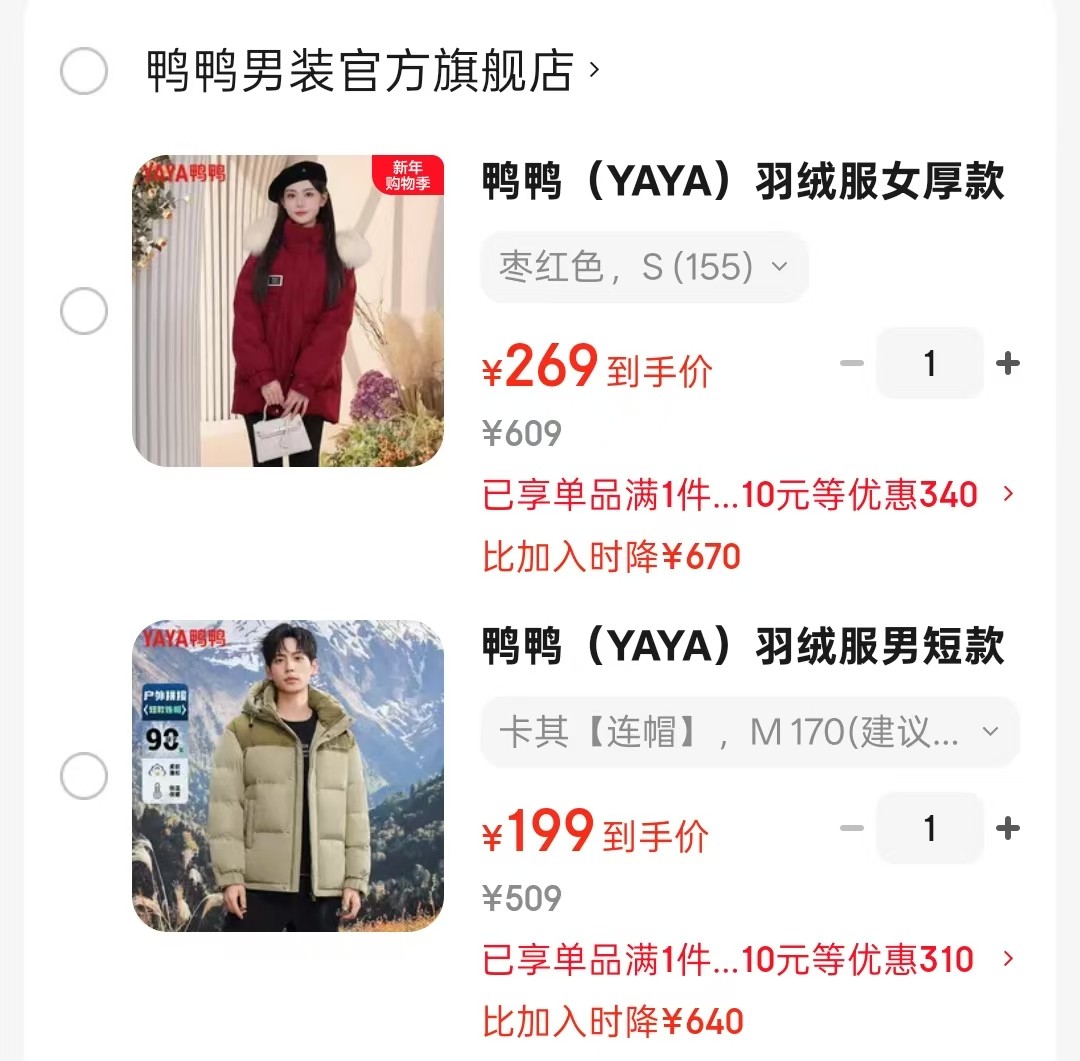Screen dimensions: 1080x1061
Task: Select the 羽绒服女厚款 item checkbox
Action: (84, 311)
